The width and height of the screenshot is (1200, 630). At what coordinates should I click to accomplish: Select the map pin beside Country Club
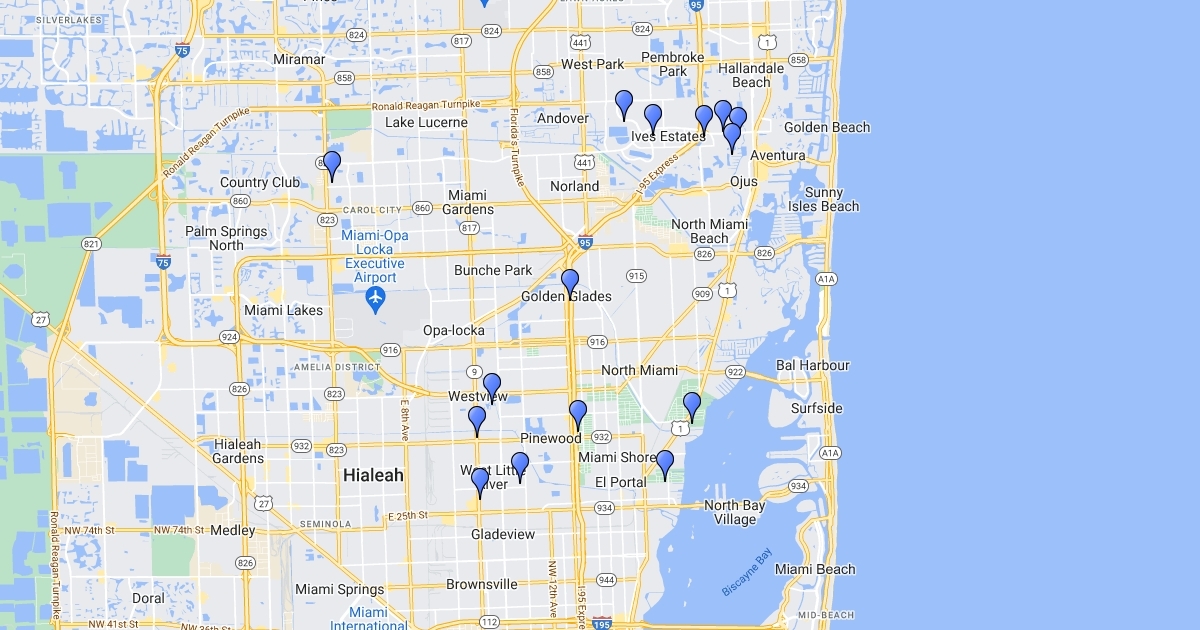pyautogui.click(x=332, y=164)
